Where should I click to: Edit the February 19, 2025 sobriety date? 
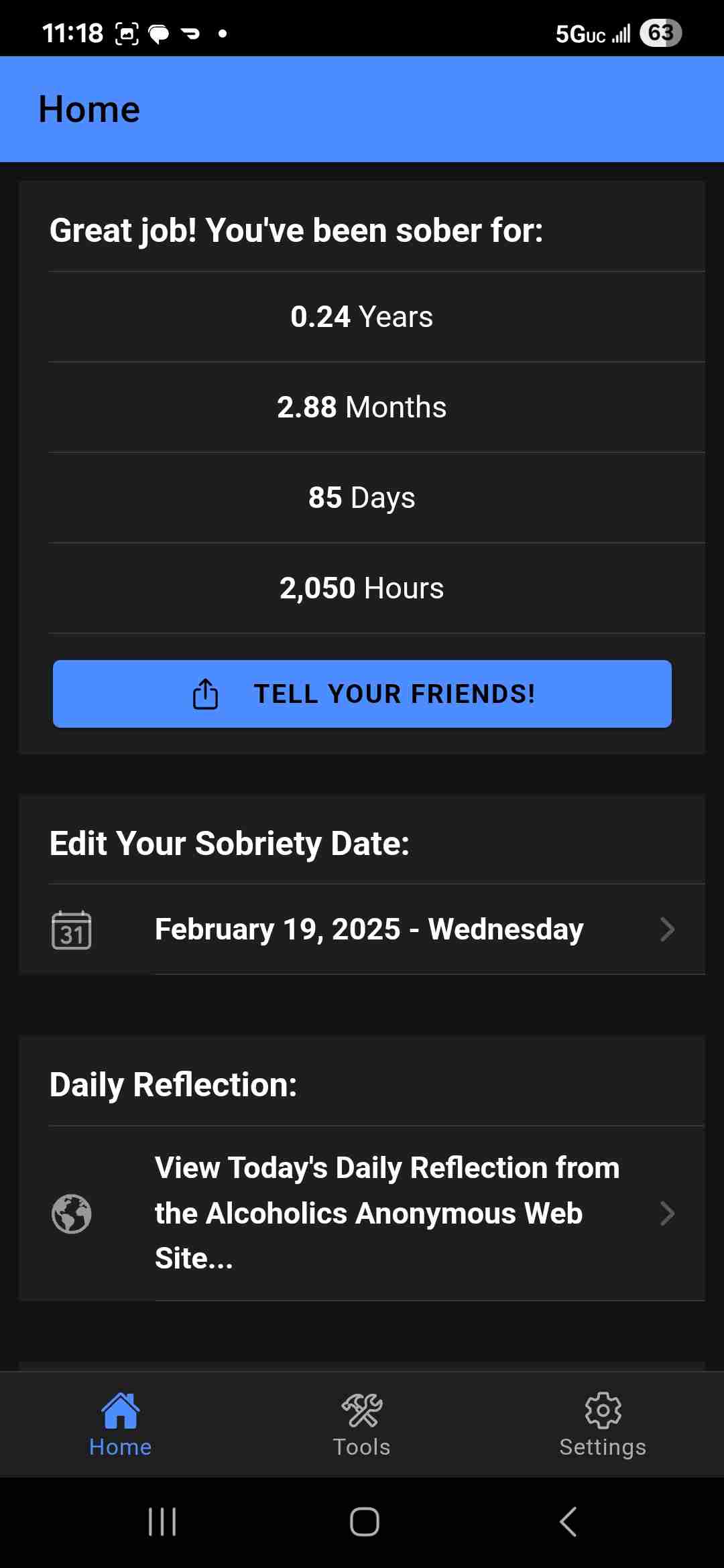(369, 929)
